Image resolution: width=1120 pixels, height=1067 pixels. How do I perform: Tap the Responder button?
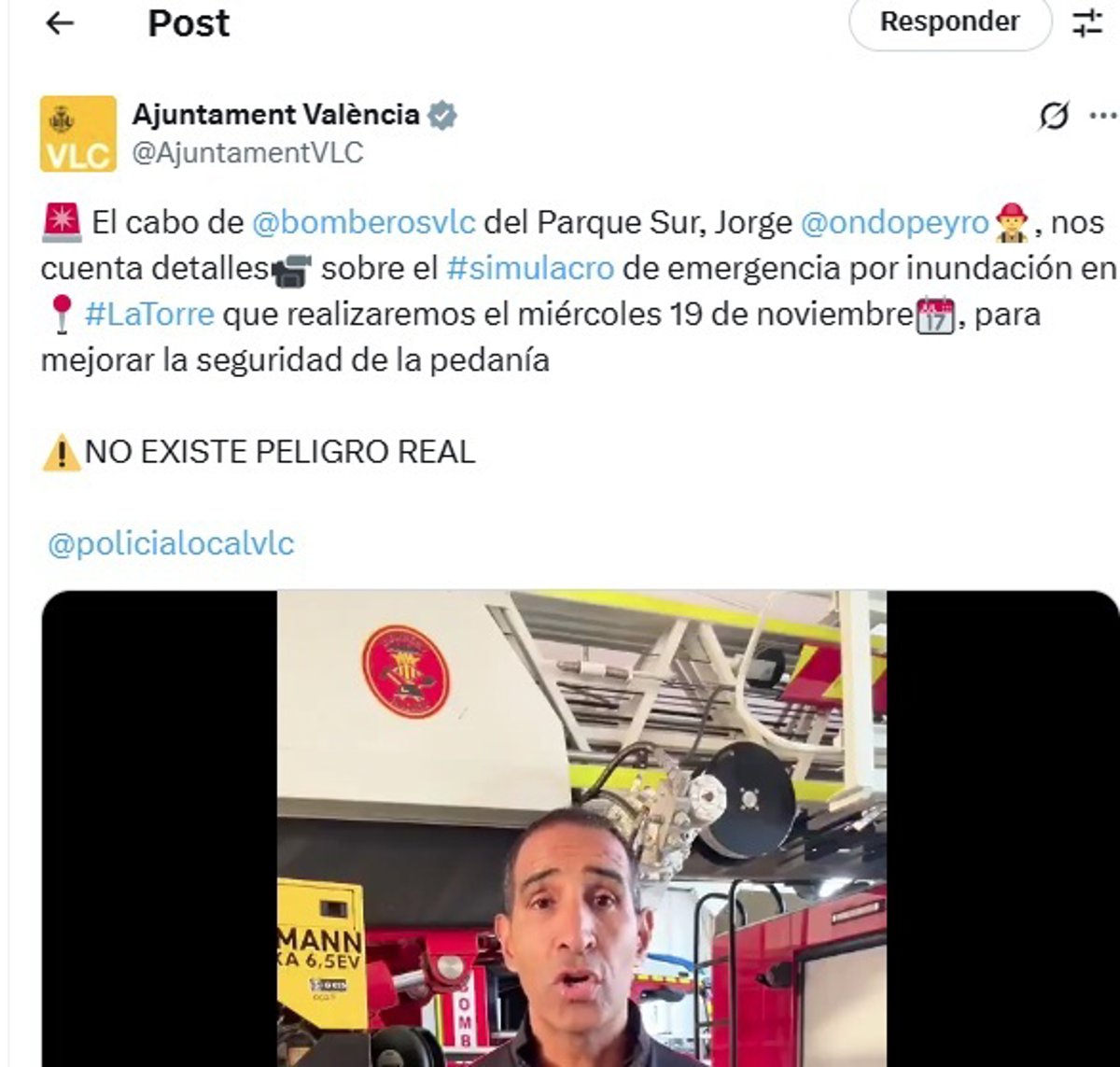pos(949,22)
